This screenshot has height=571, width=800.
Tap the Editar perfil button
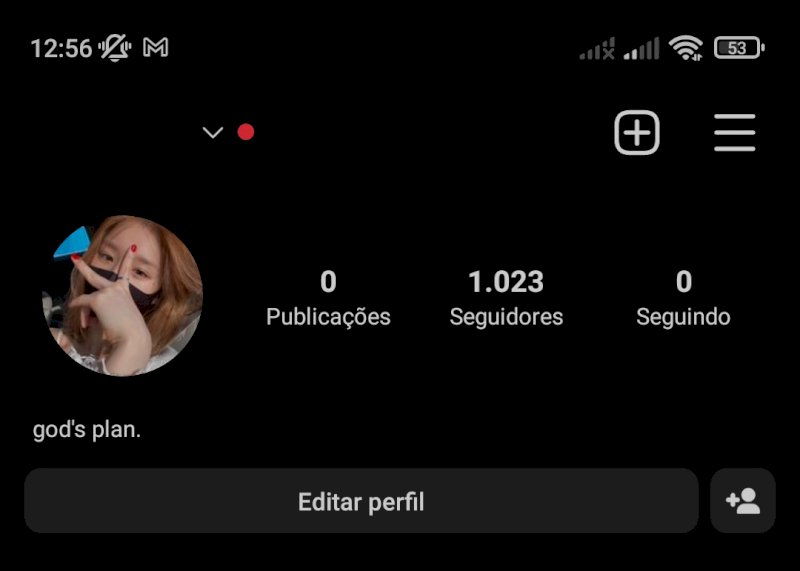pos(361,501)
